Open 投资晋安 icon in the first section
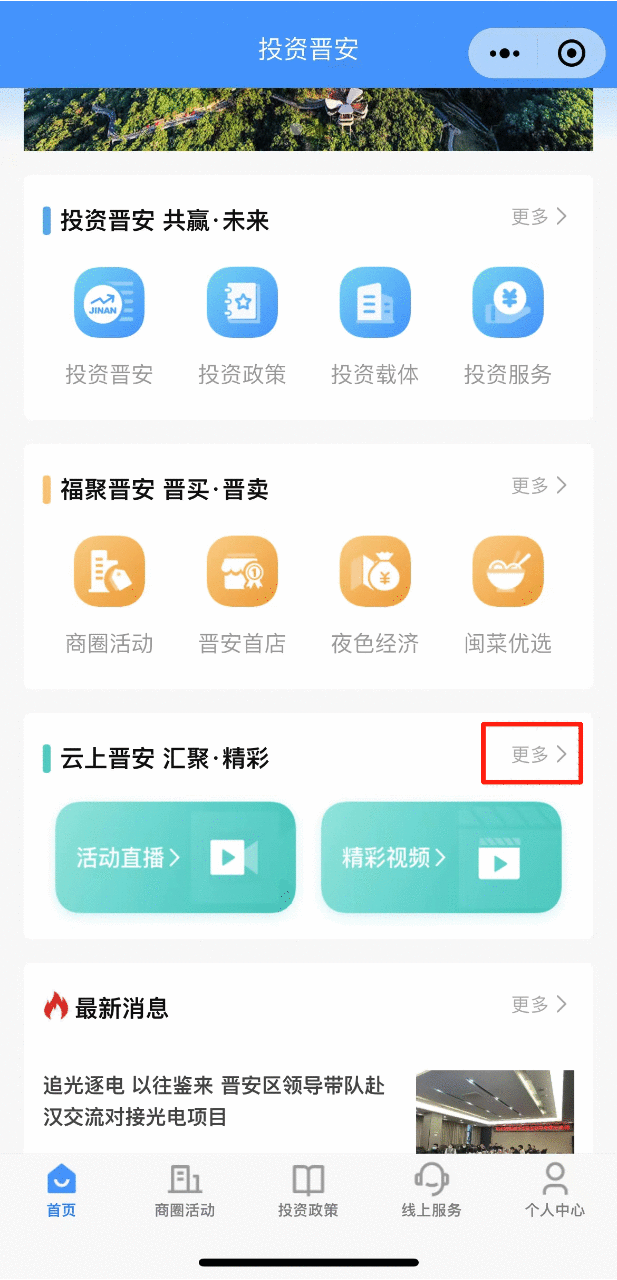Screen dimensions: 617x1280 pyautogui.click(x=109, y=303)
